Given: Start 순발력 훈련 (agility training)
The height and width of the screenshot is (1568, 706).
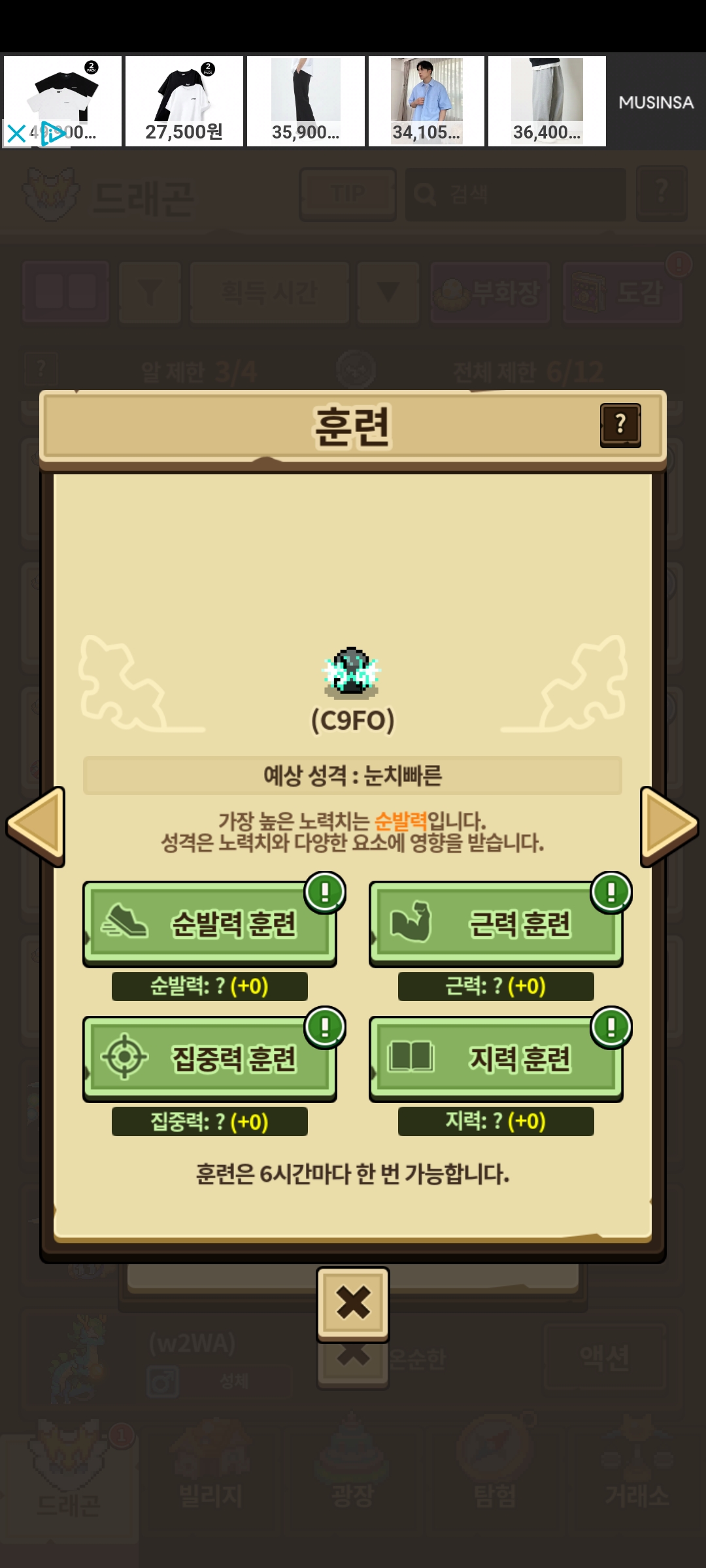Looking at the screenshot, I should [x=209, y=924].
